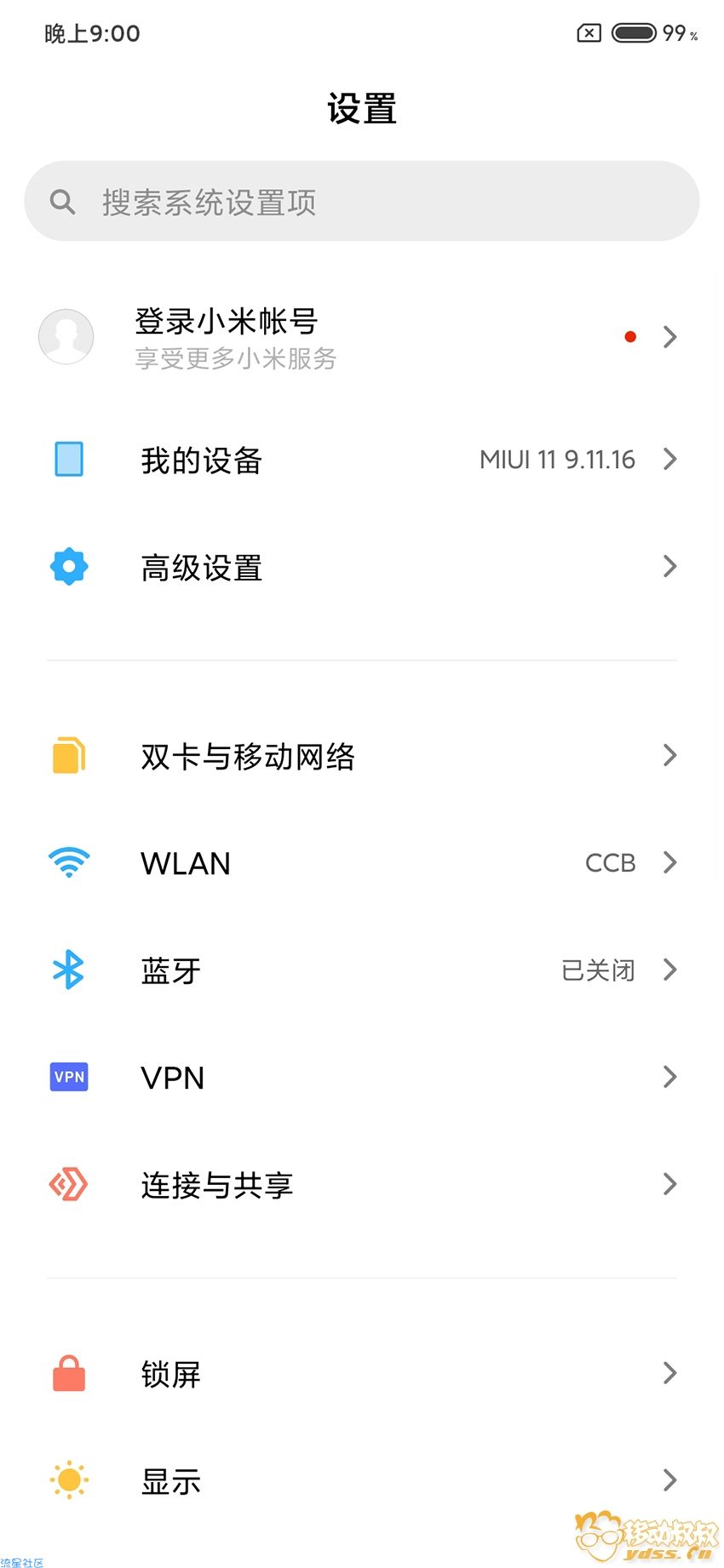Image resolution: width=724 pixels, height=1568 pixels.
Task: Open 我的设备 device info
Action: (x=362, y=460)
